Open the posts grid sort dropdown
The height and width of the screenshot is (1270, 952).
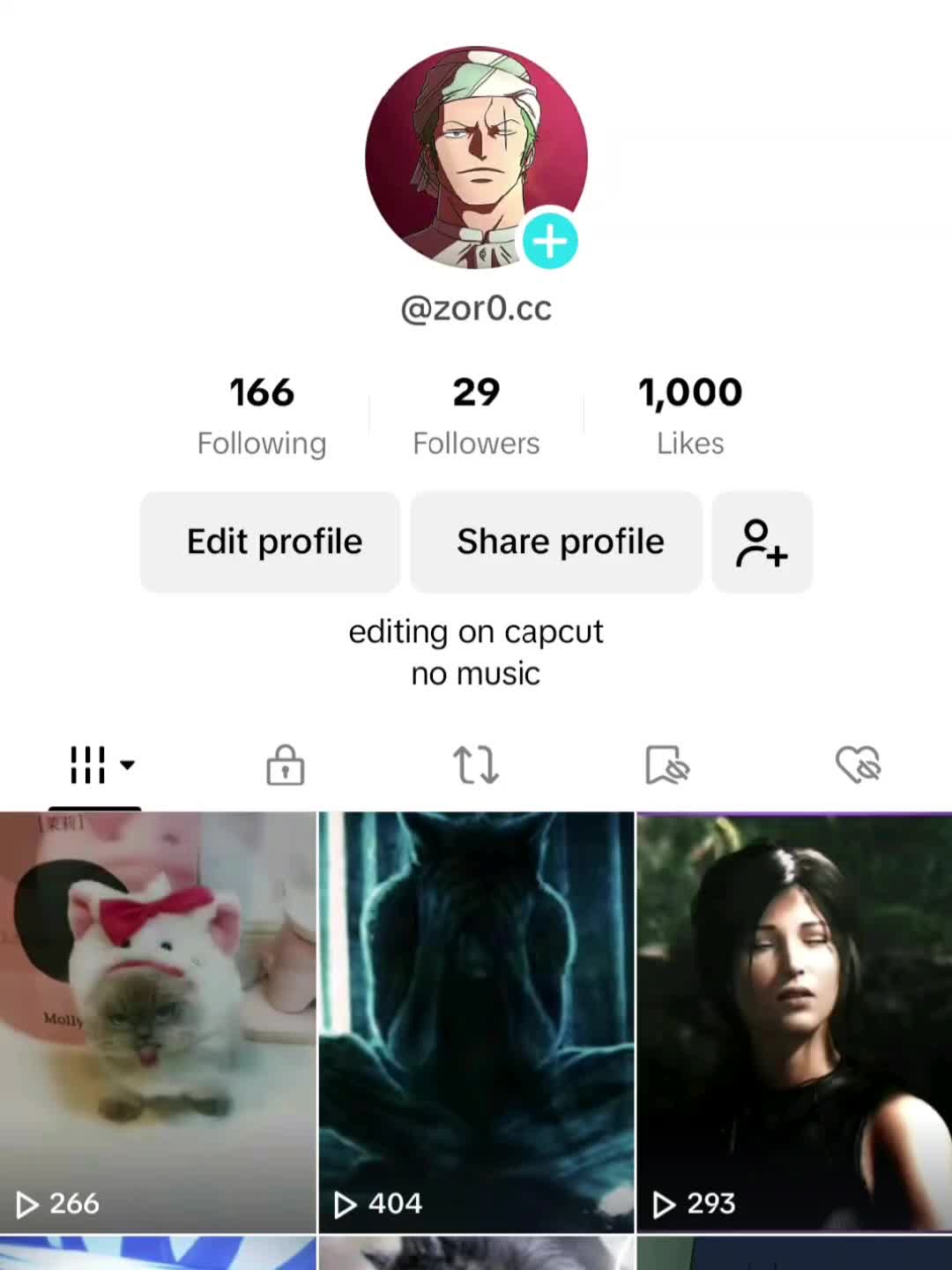point(102,765)
